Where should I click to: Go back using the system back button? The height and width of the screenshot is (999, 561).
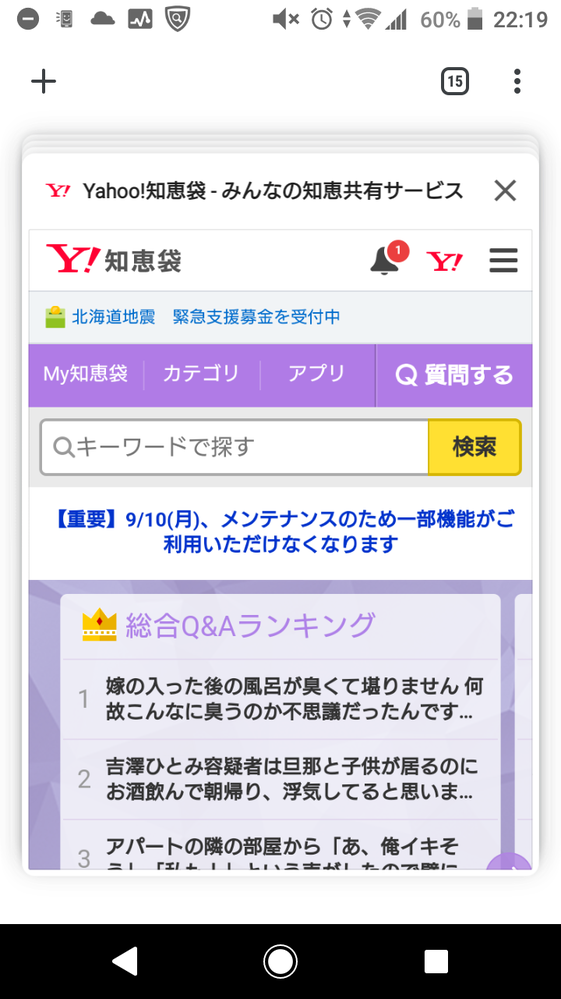point(125,961)
